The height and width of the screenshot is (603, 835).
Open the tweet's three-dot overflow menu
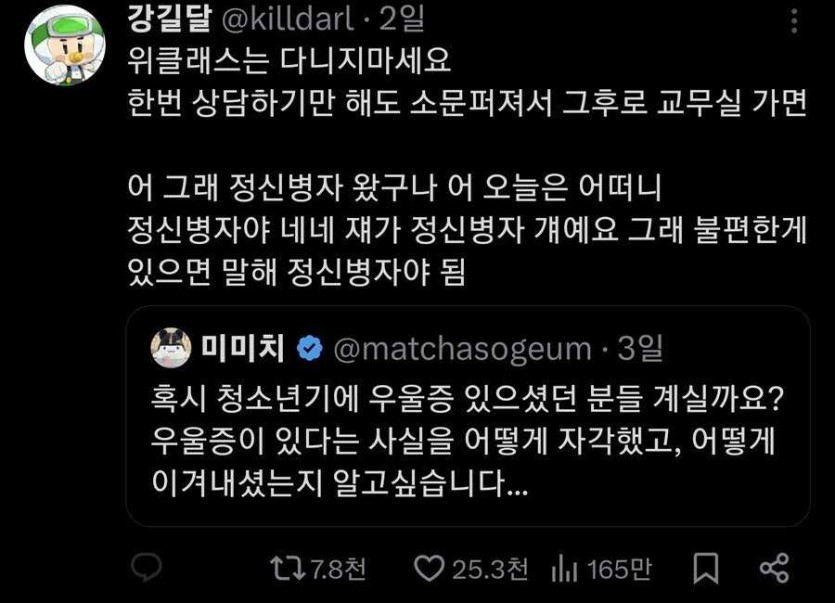(794, 21)
